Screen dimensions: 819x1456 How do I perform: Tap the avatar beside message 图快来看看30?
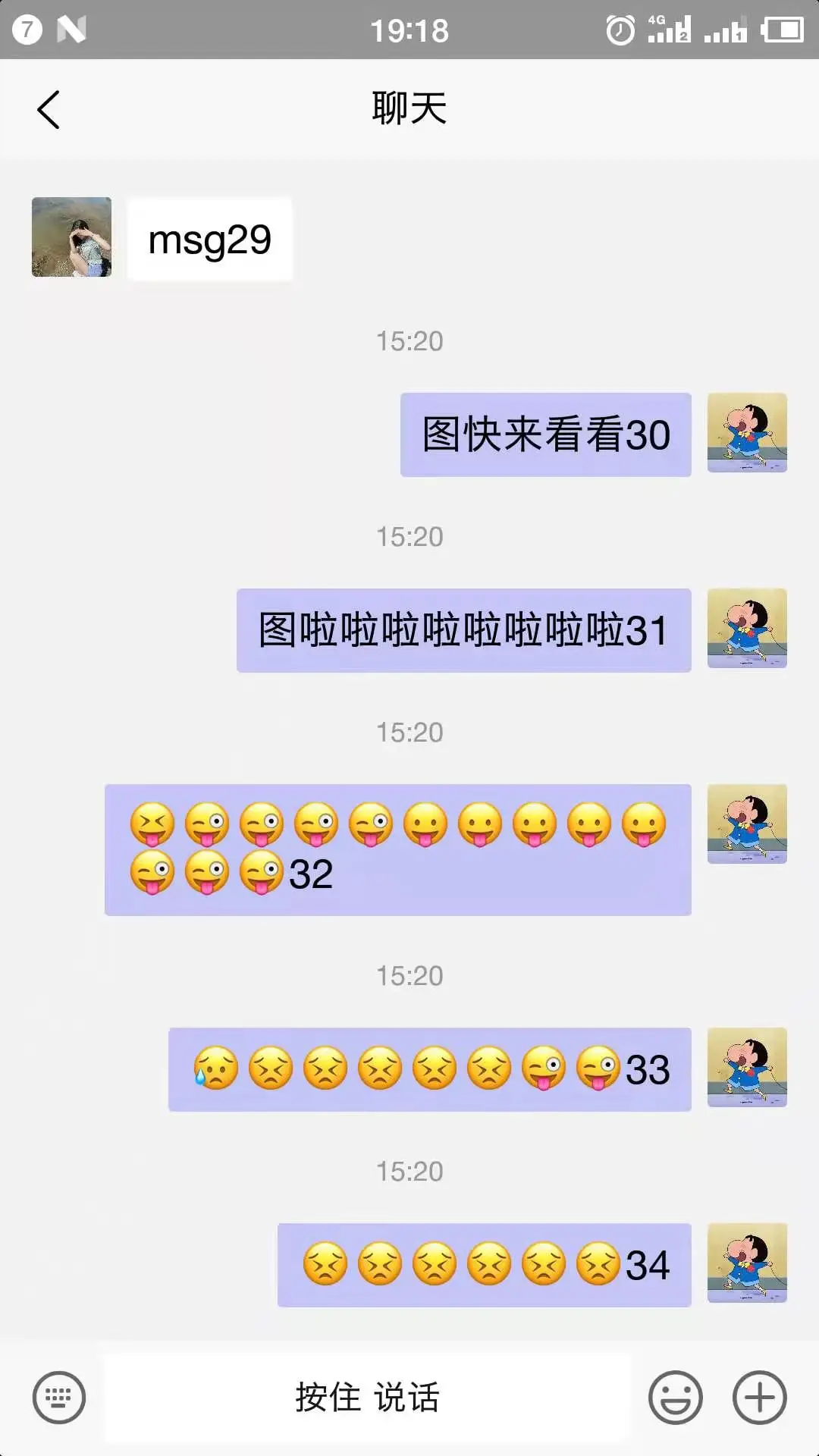(x=747, y=433)
